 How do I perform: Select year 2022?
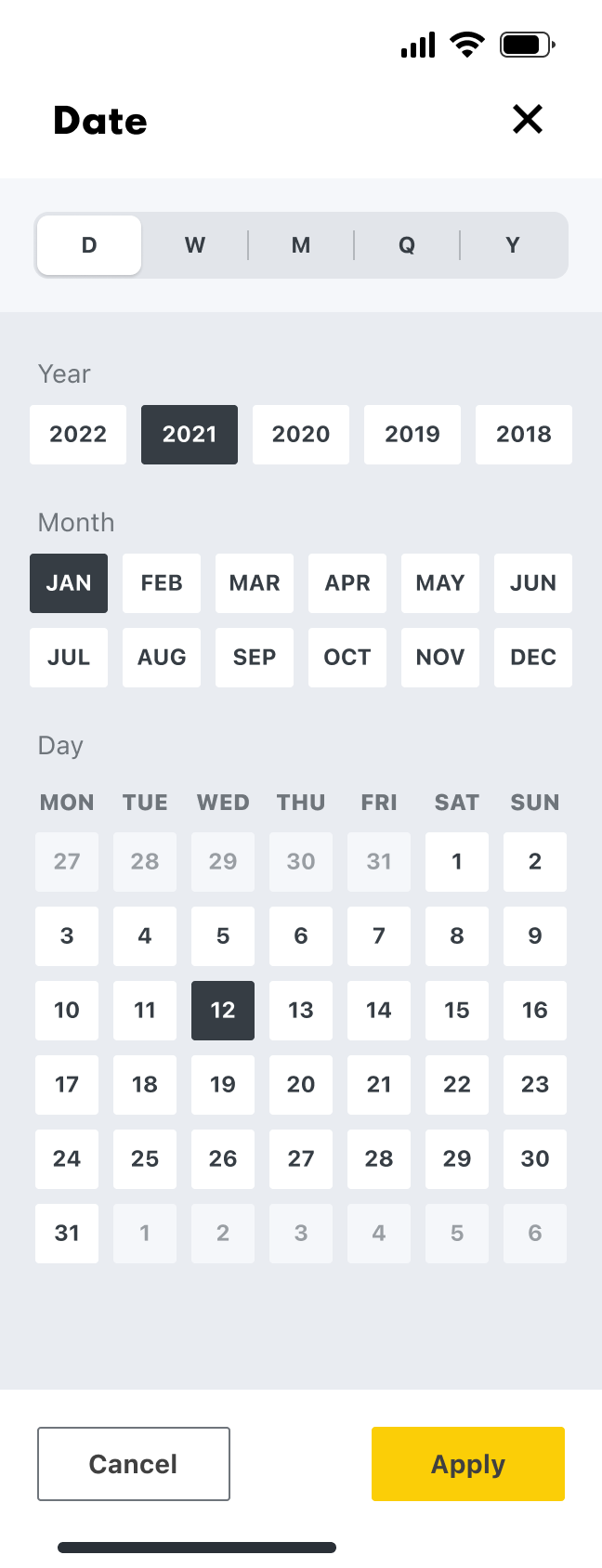[x=78, y=434]
